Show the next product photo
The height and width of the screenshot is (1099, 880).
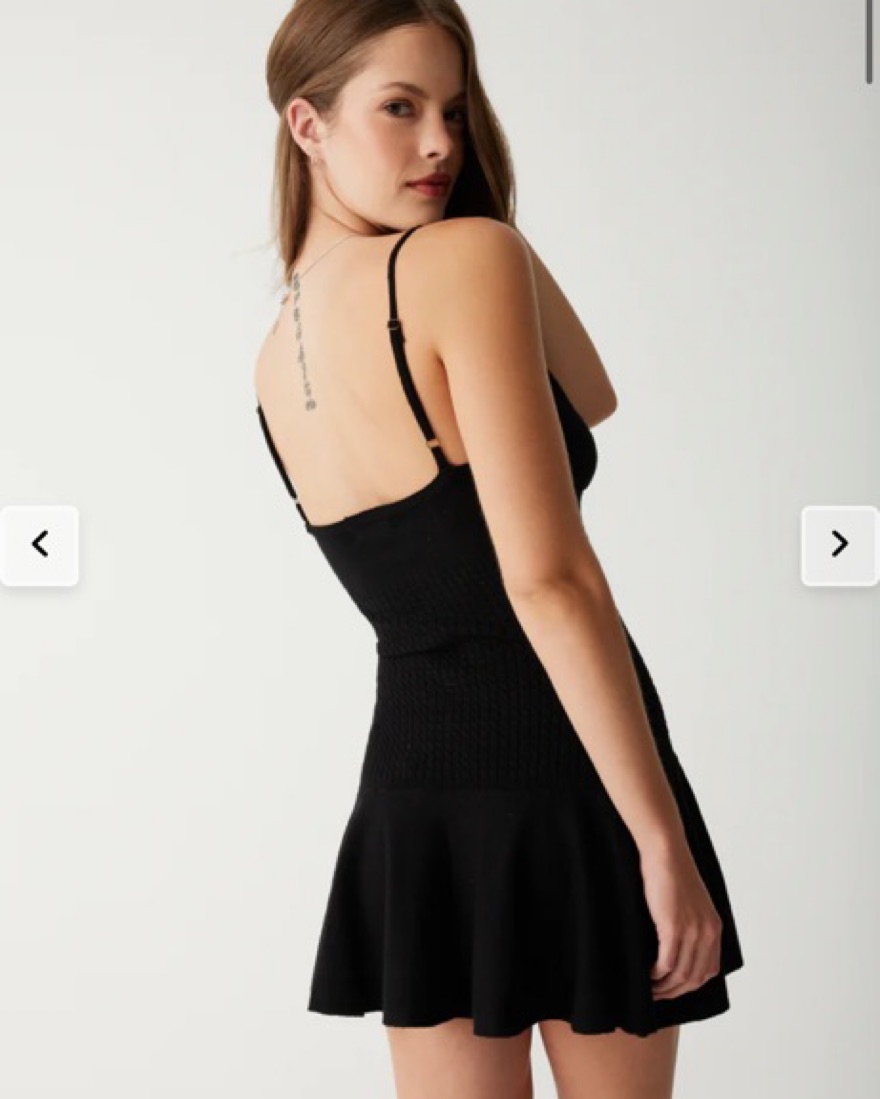839,545
